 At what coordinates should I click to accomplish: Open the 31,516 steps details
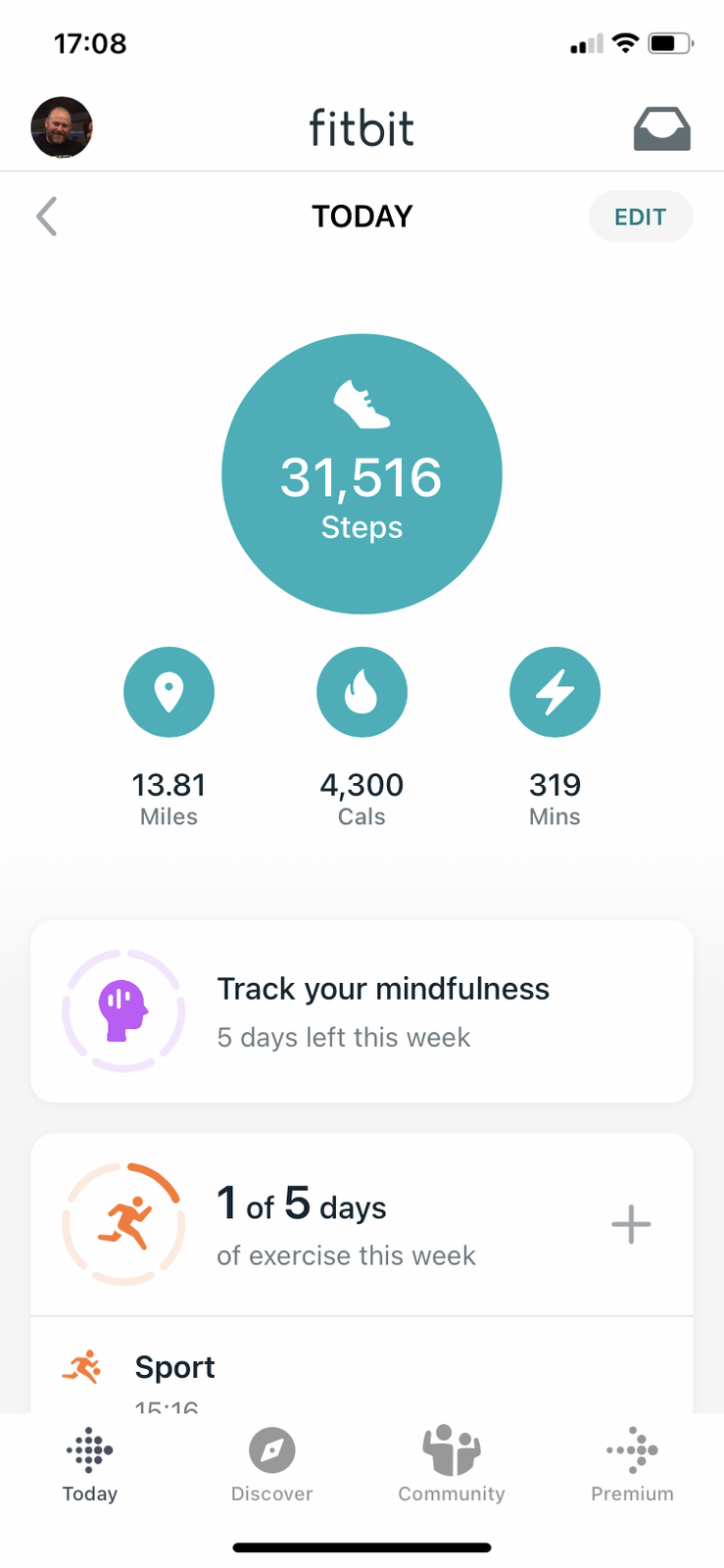click(362, 474)
